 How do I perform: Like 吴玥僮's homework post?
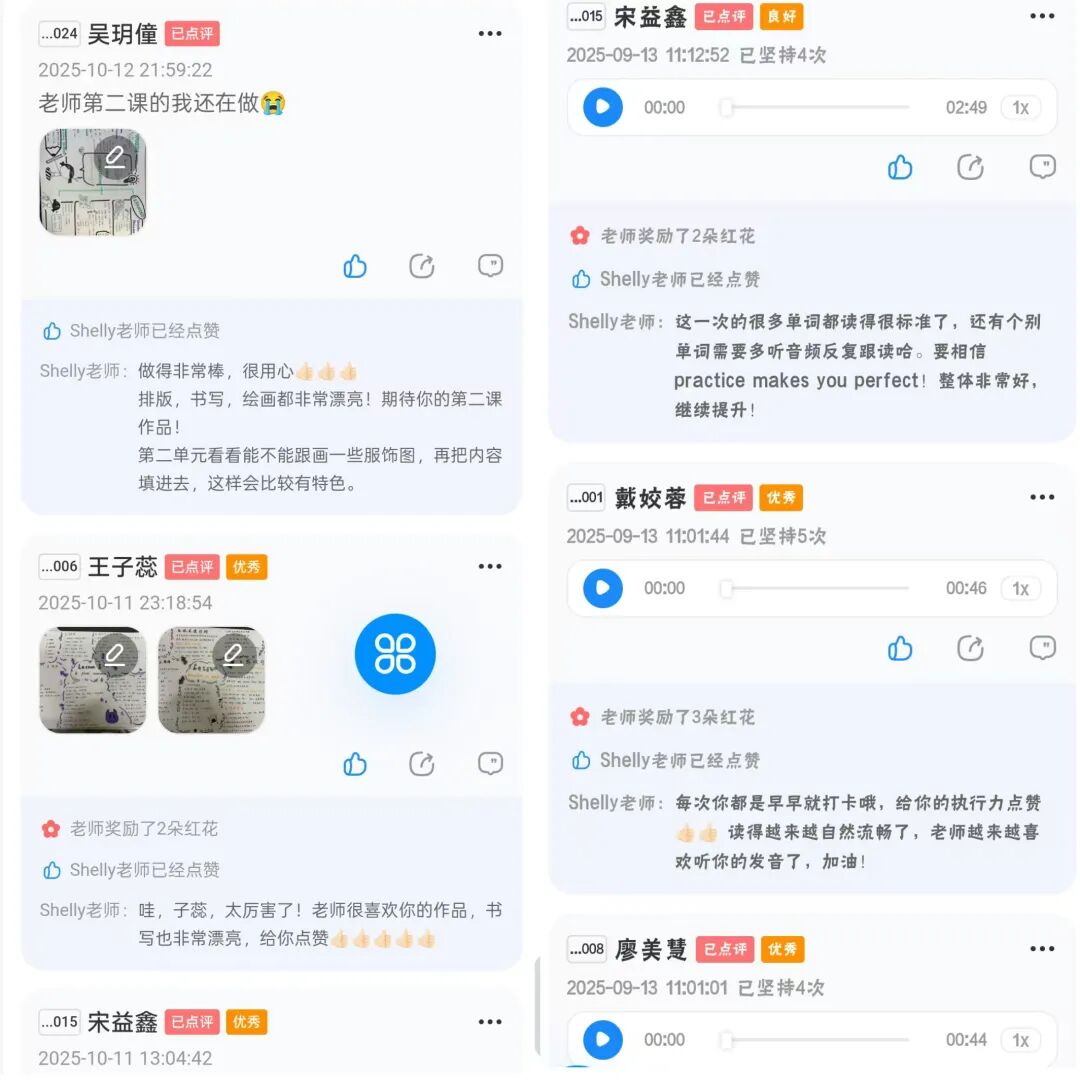point(355,266)
